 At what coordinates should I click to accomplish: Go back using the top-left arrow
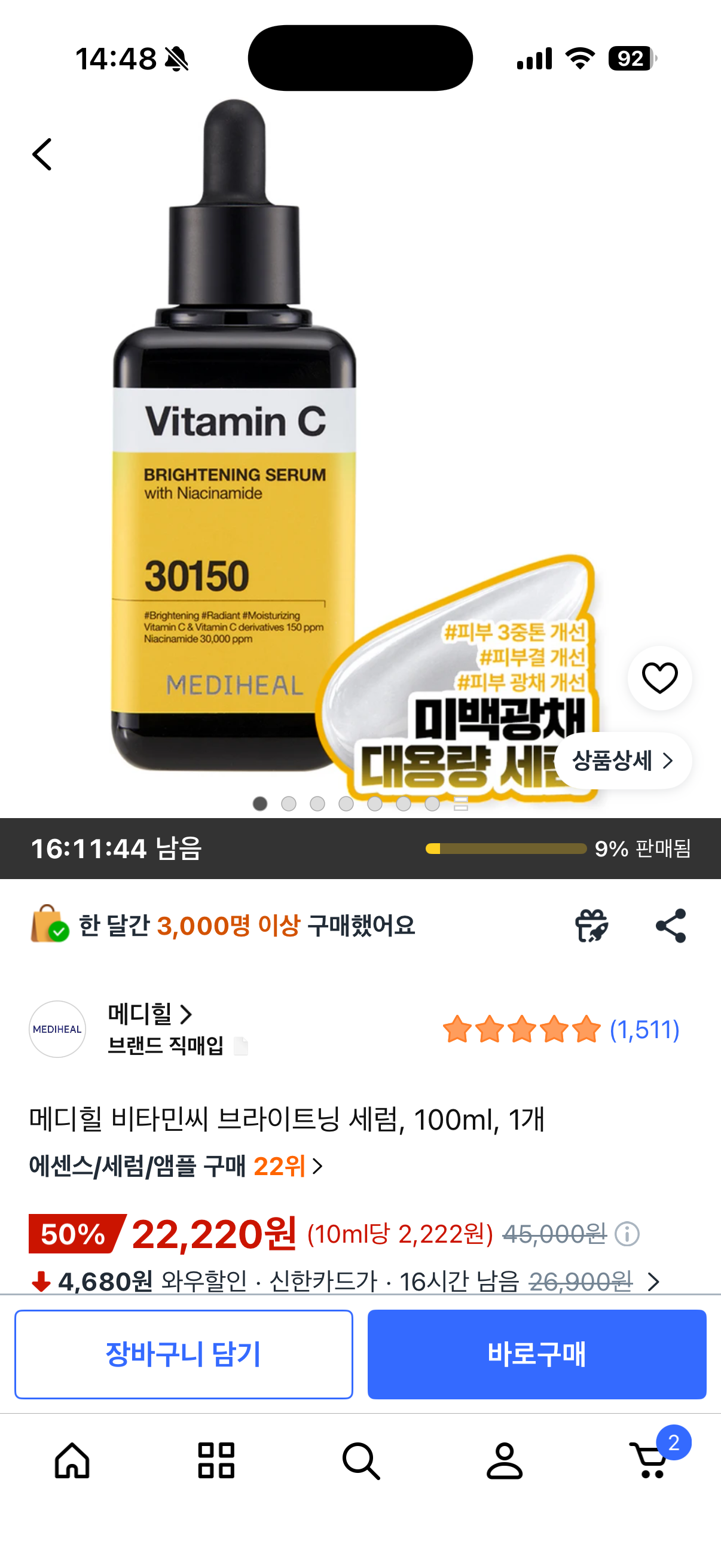[42, 154]
